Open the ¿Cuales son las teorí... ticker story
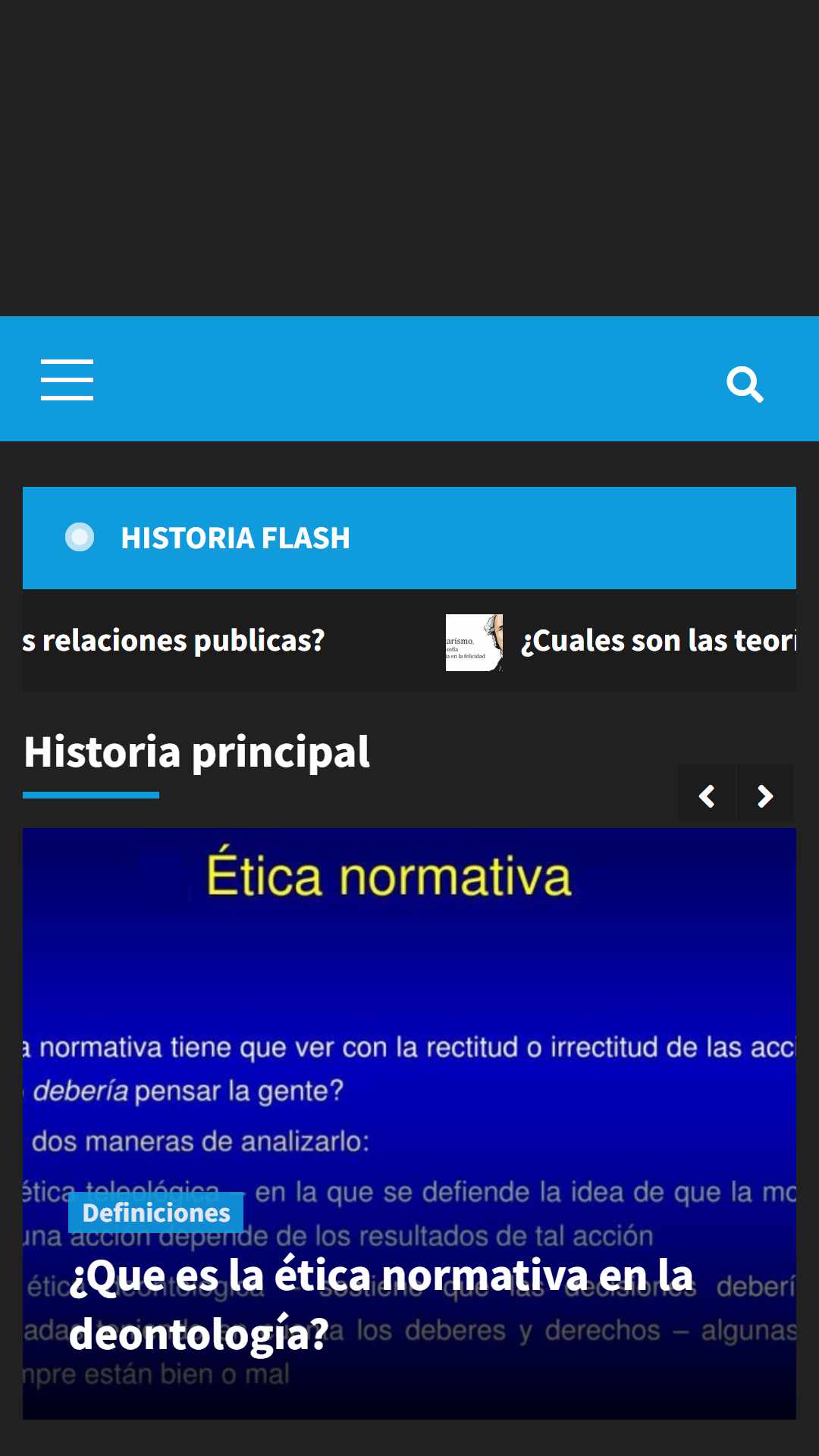Screen dimensions: 819x1456 658,641
